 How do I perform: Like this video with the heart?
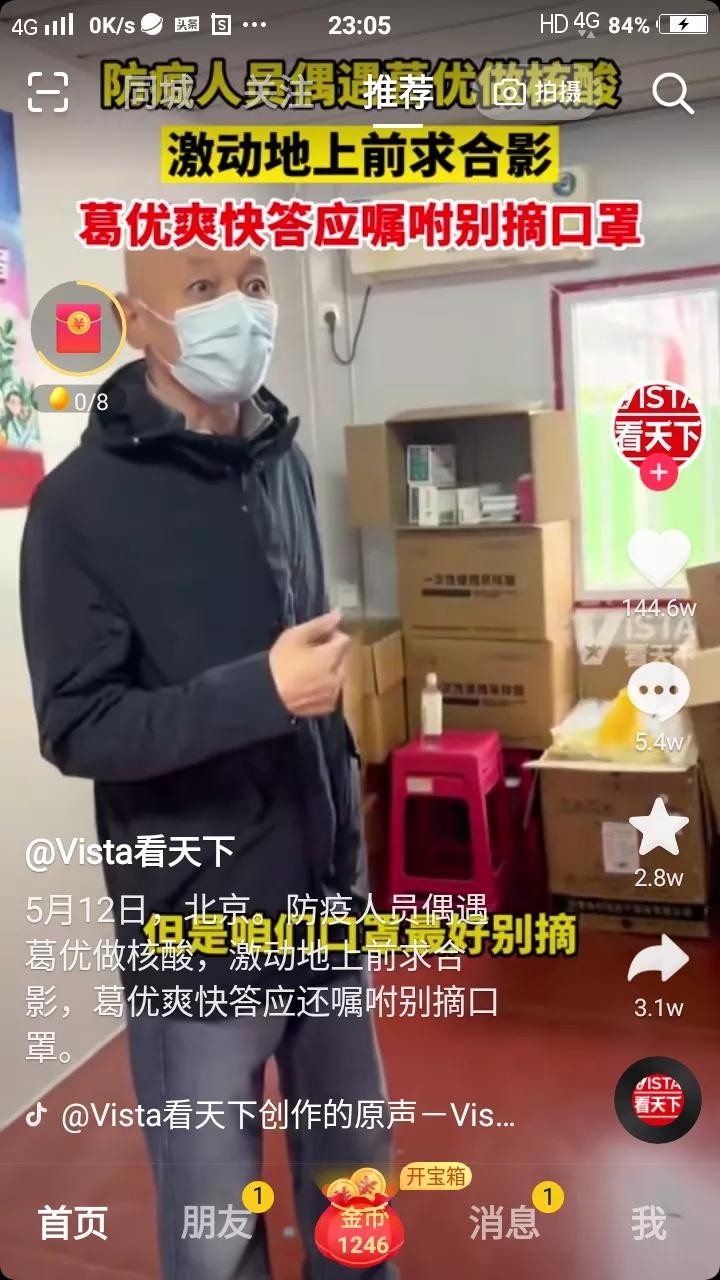click(658, 558)
